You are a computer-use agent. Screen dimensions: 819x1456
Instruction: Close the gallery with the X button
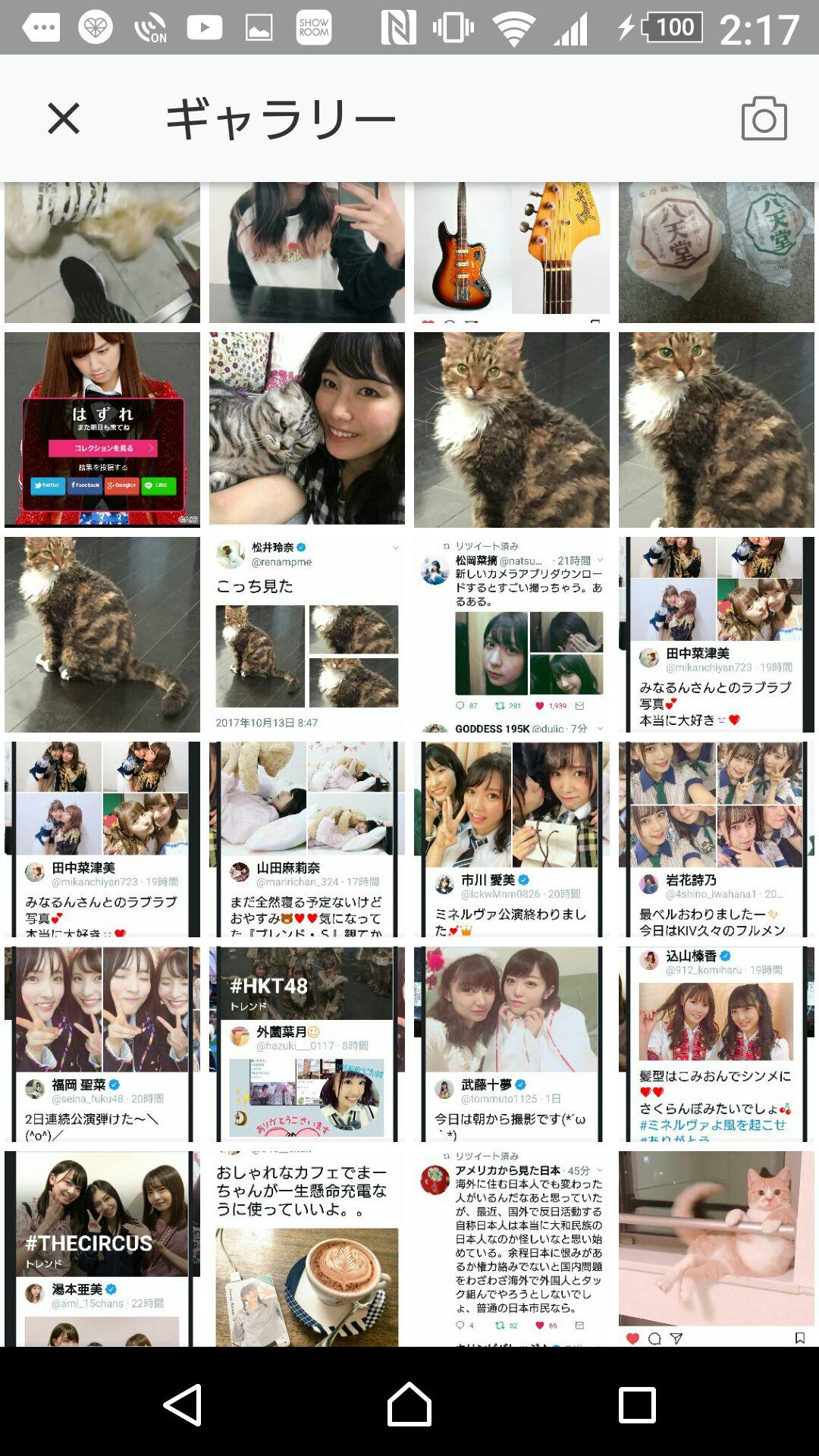tap(64, 119)
